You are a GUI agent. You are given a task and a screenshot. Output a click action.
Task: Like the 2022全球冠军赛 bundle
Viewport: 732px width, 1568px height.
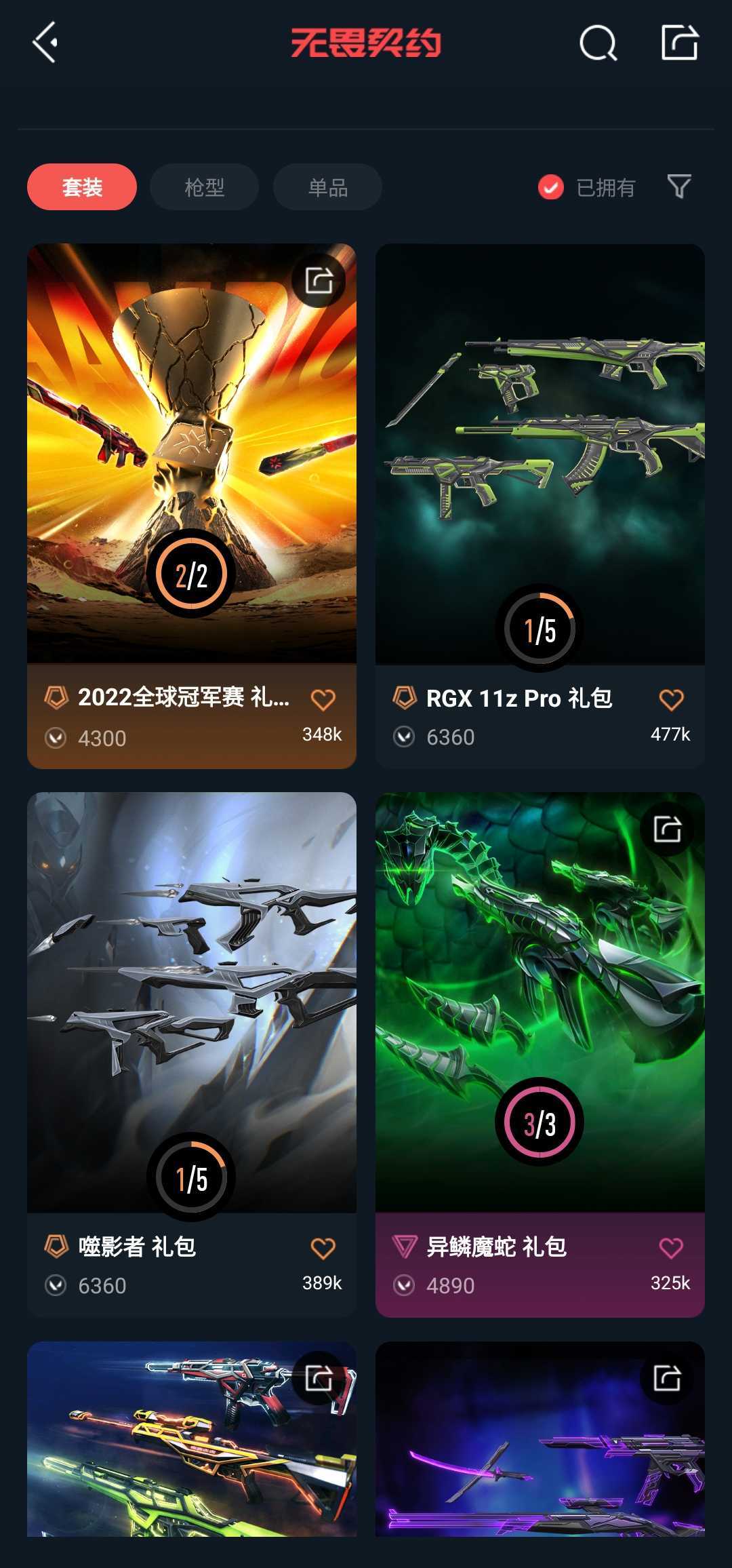coord(323,699)
